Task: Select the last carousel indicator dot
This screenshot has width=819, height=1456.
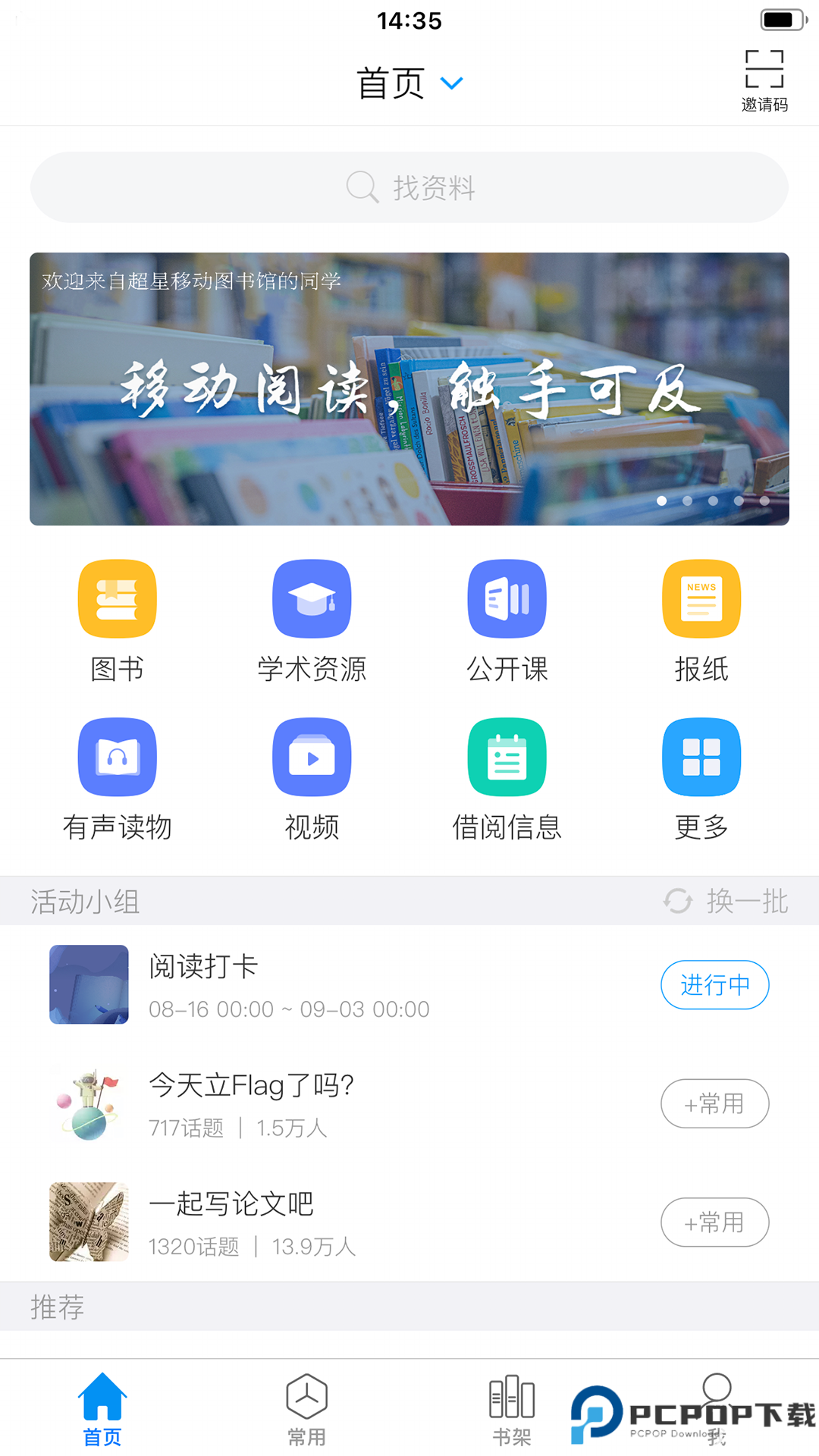Action: coord(763,500)
